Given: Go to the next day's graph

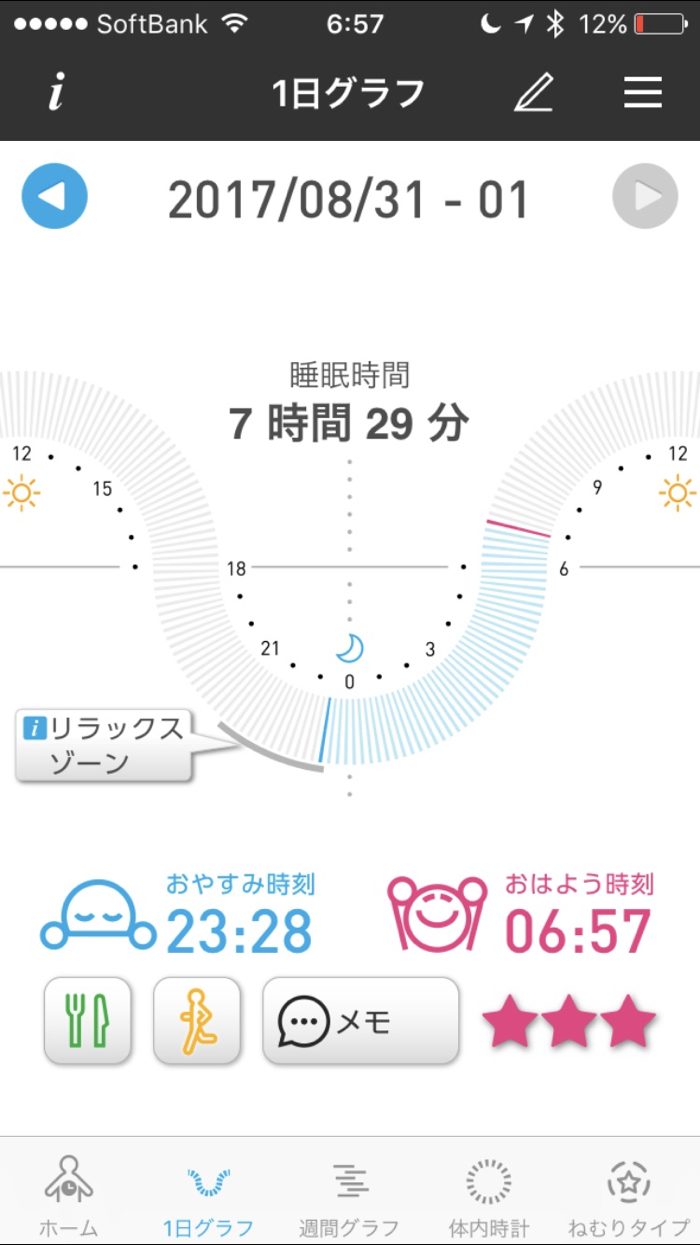Looking at the screenshot, I should pos(645,197).
